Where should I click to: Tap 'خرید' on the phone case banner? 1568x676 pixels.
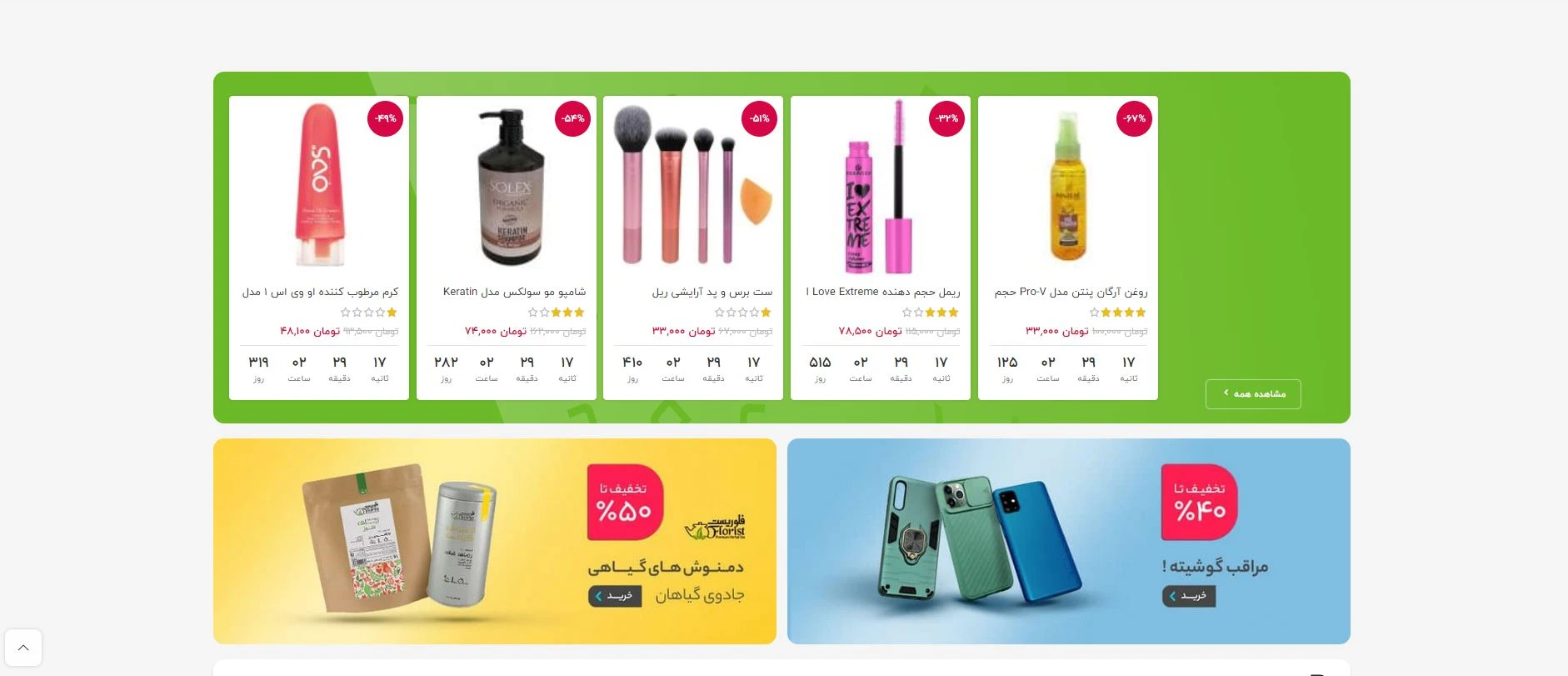click(x=1189, y=596)
